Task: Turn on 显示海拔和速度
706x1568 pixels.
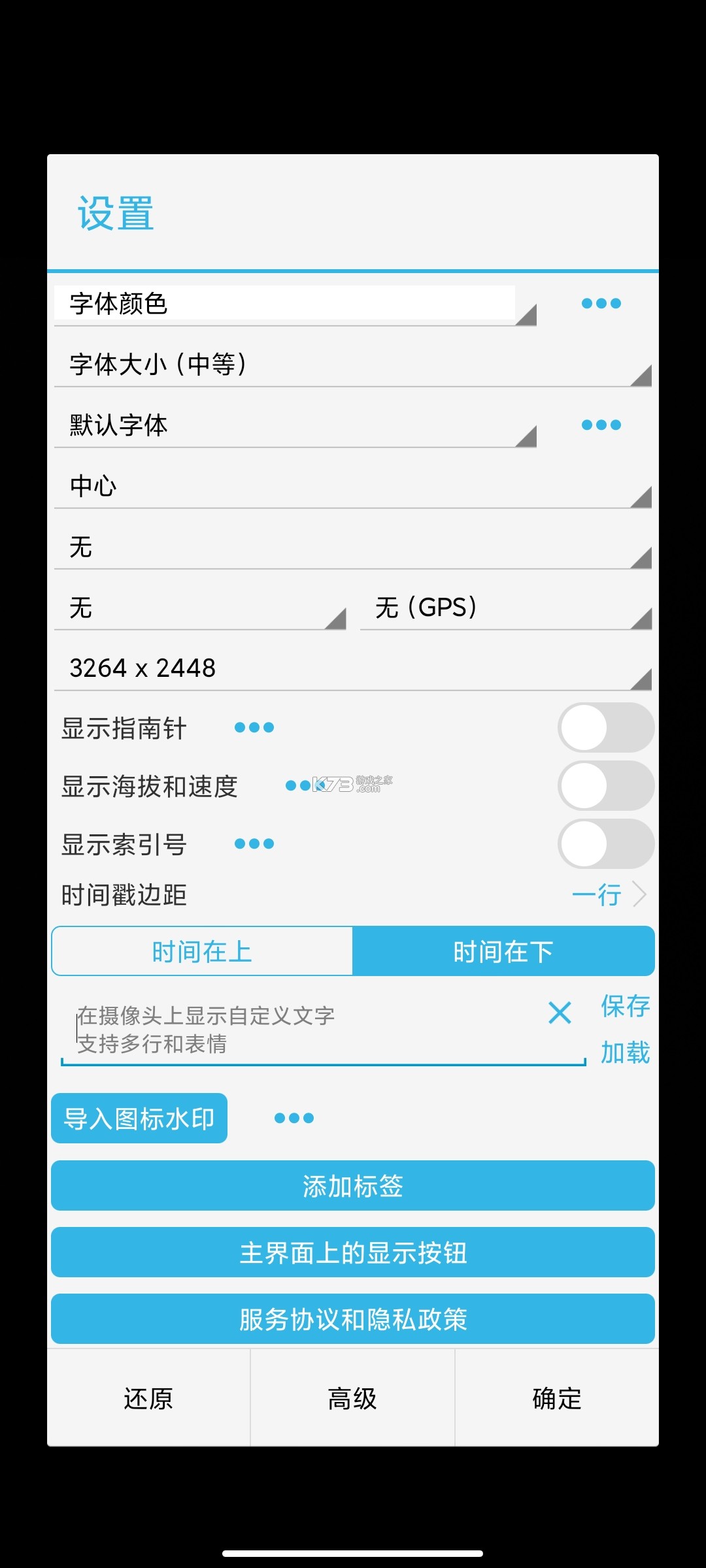Action: (x=605, y=786)
